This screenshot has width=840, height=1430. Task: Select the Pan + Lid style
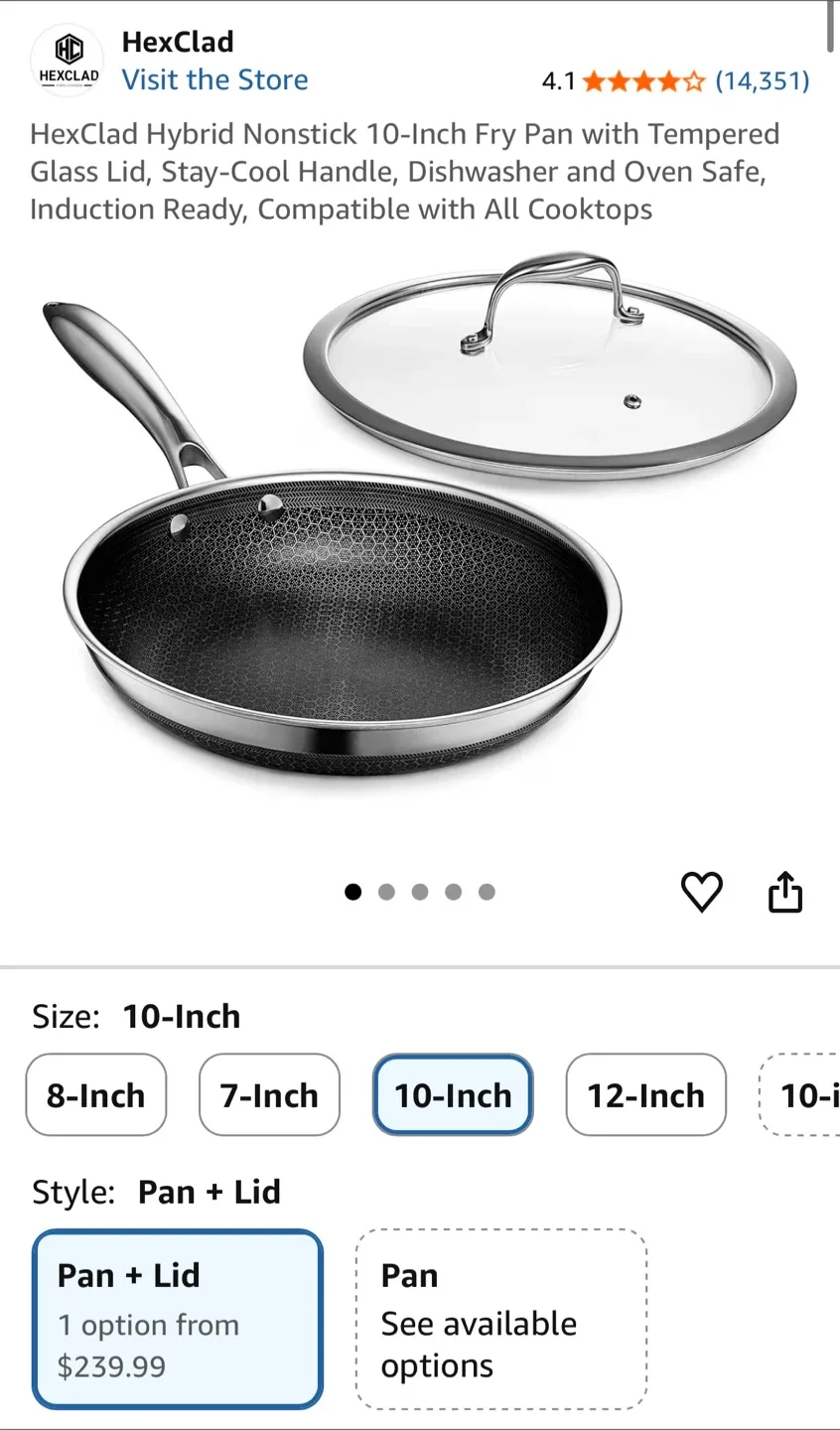point(177,1319)
